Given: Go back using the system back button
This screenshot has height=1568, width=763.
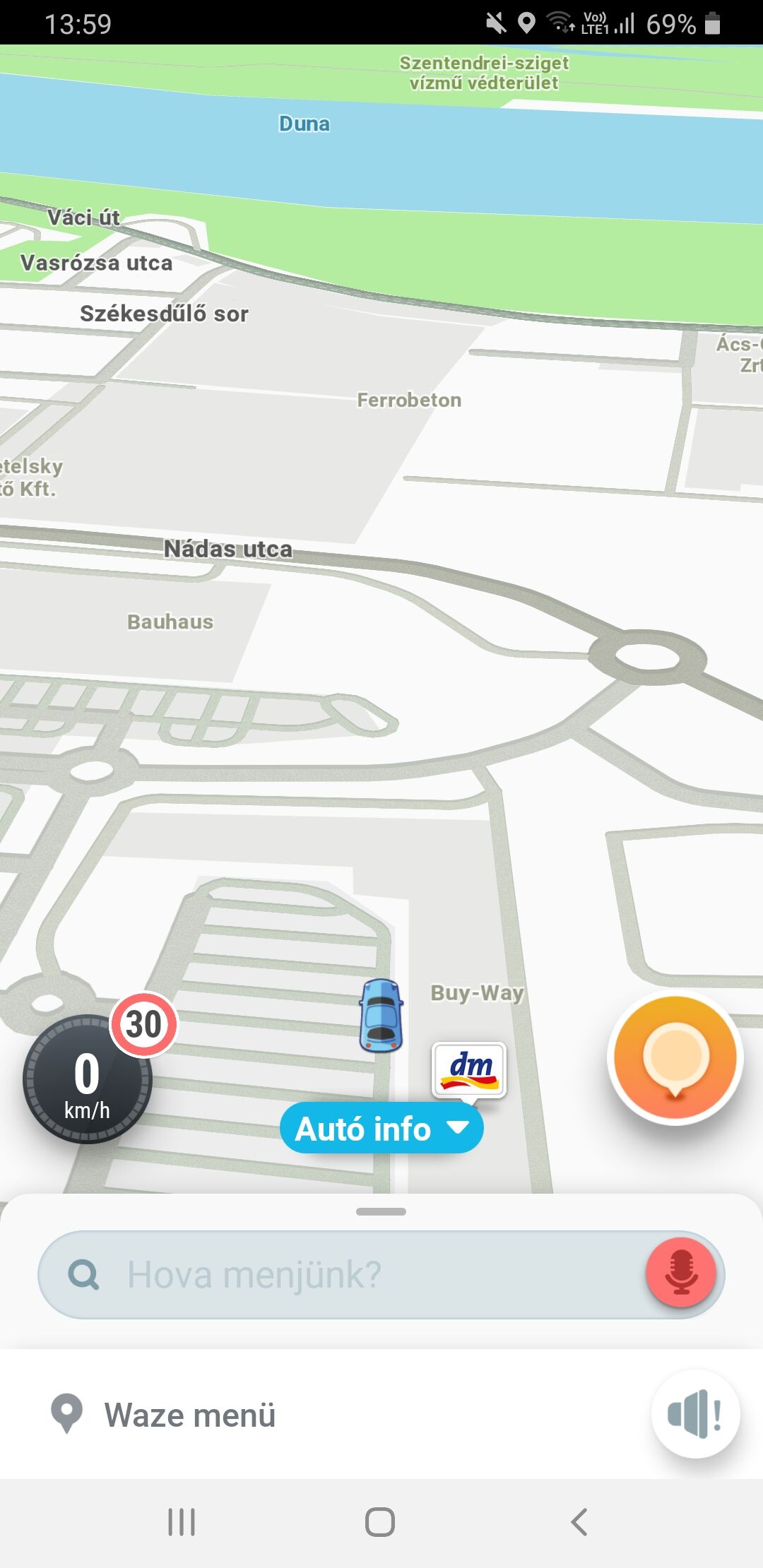Looking at the screenshot, I should click(x=579, y=1522).
